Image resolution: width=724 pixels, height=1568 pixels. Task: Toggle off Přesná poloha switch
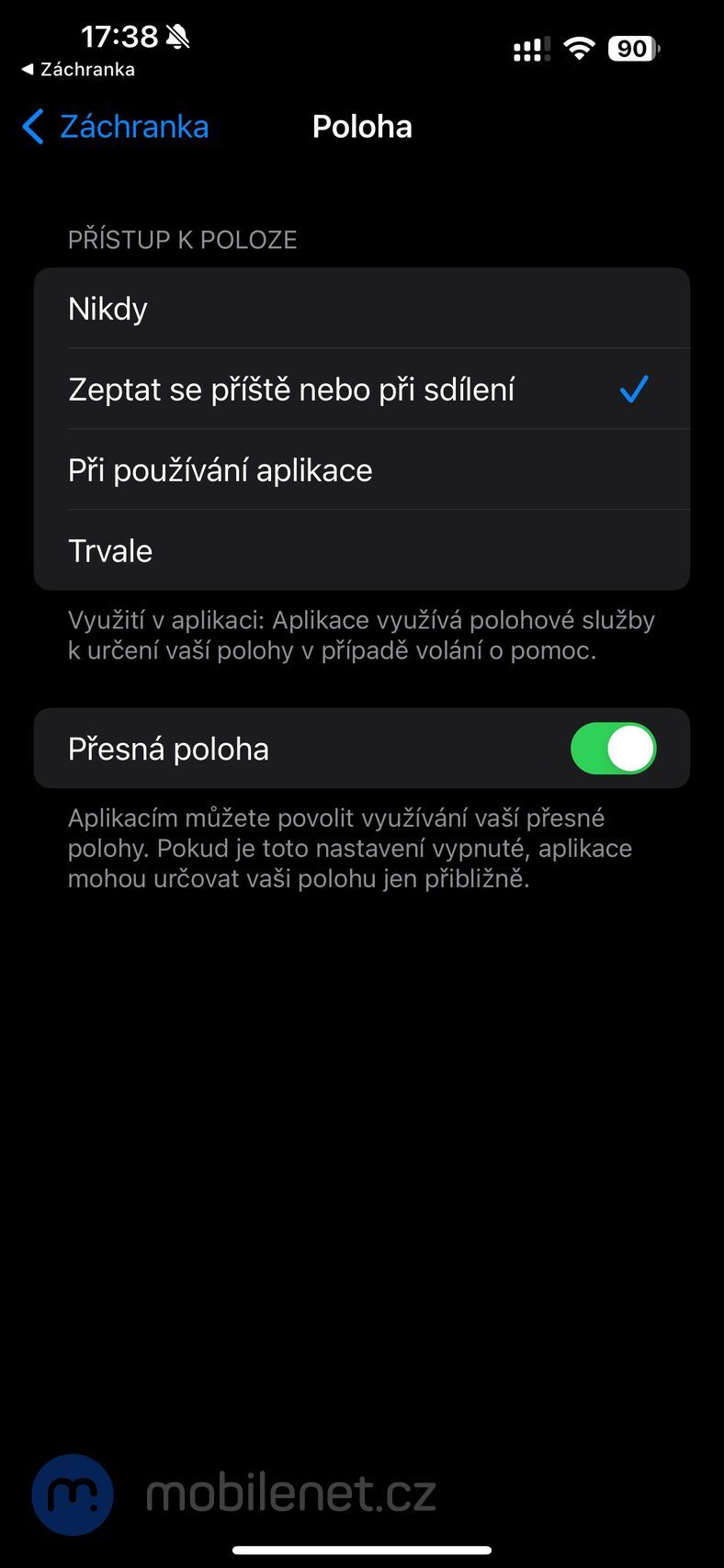coord(613,749)
